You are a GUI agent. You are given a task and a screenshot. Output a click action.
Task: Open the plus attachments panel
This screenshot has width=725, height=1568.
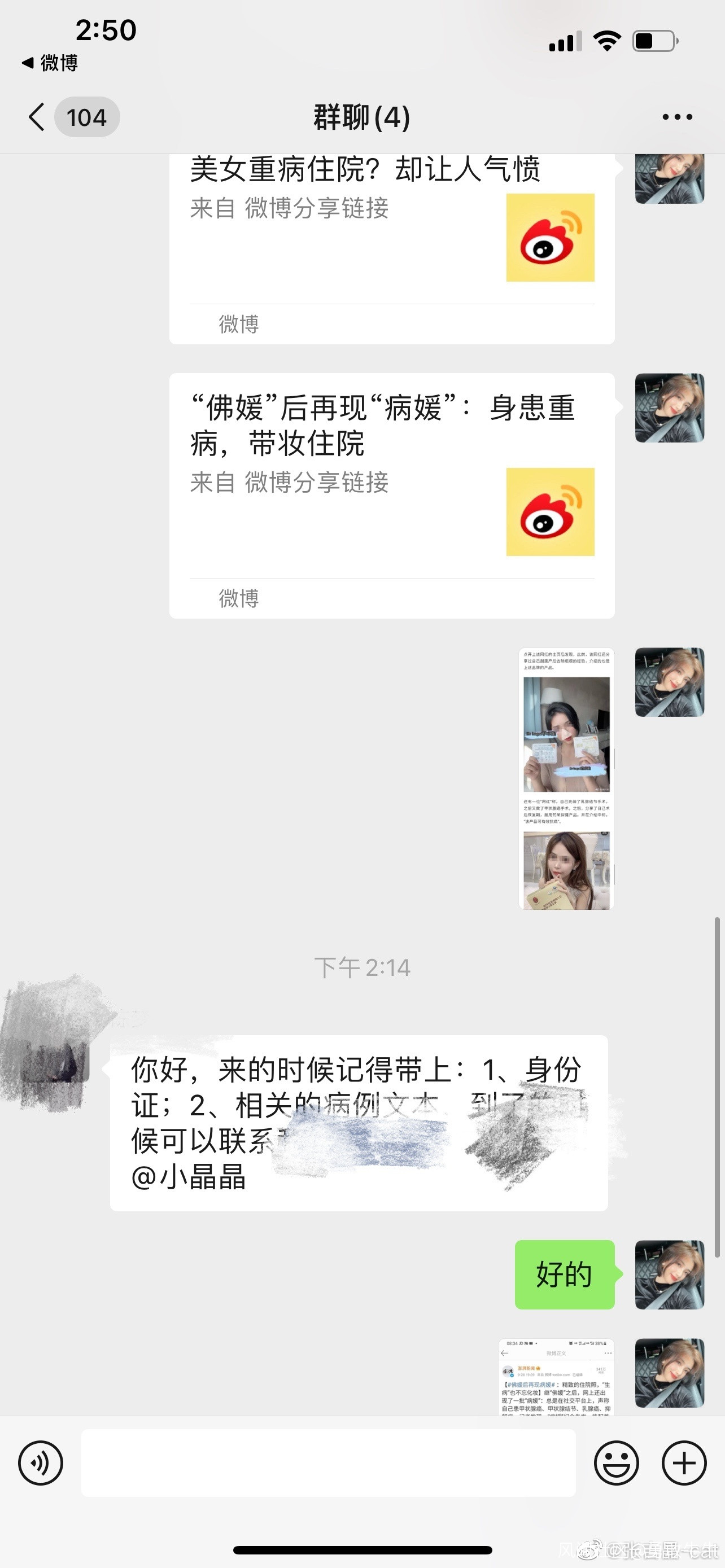[684, 1462]
